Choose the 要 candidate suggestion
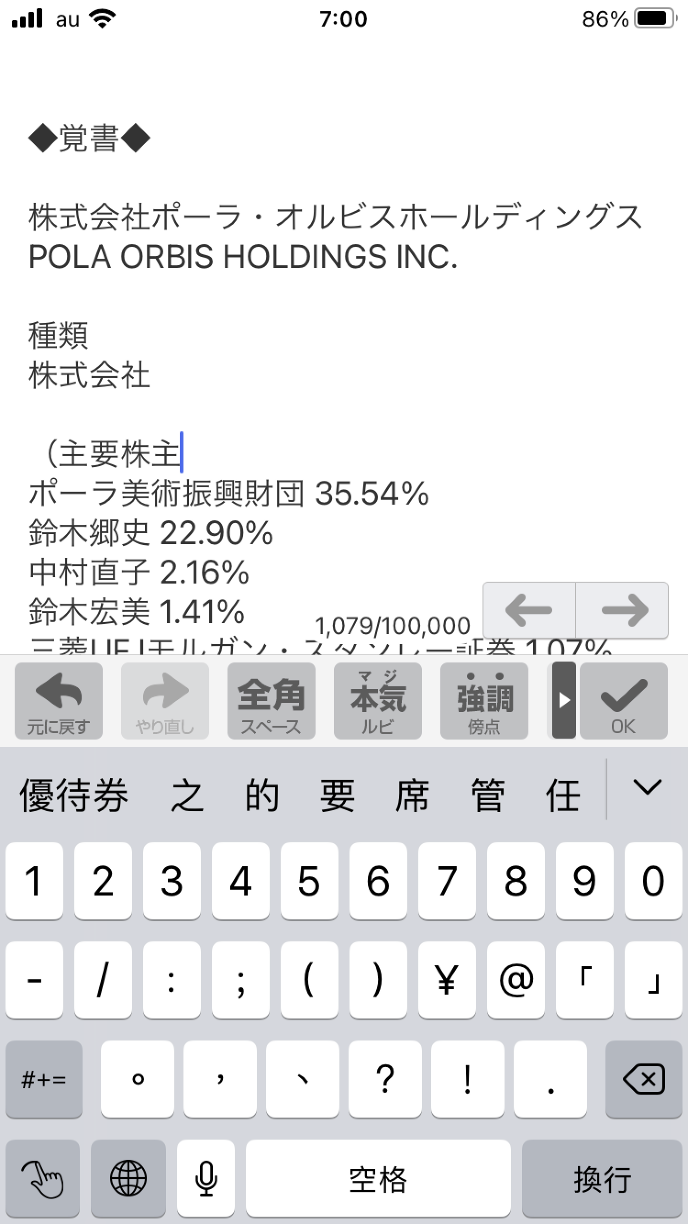 pos(338,796)
